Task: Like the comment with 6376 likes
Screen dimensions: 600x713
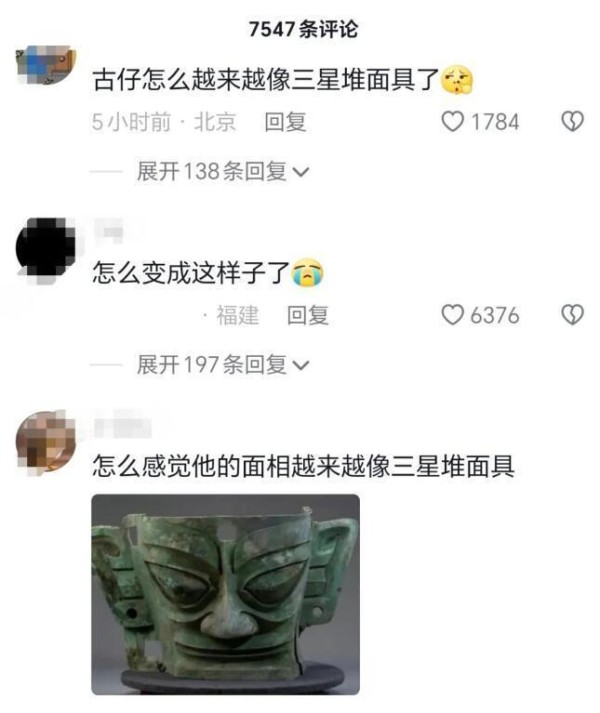Action: pyautogui.click(x=453, y=316)
